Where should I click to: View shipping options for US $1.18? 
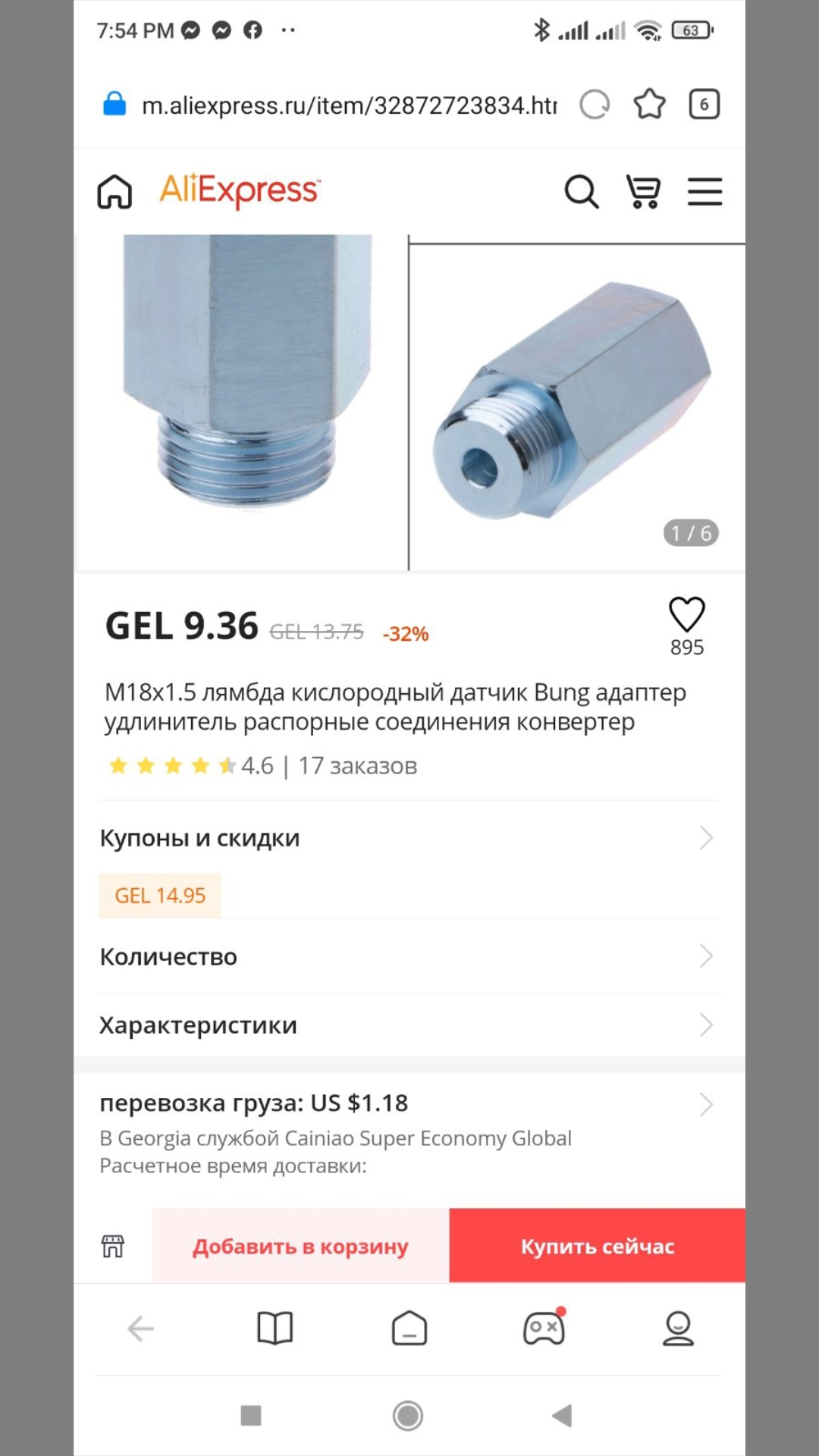tap(409, 1104)
